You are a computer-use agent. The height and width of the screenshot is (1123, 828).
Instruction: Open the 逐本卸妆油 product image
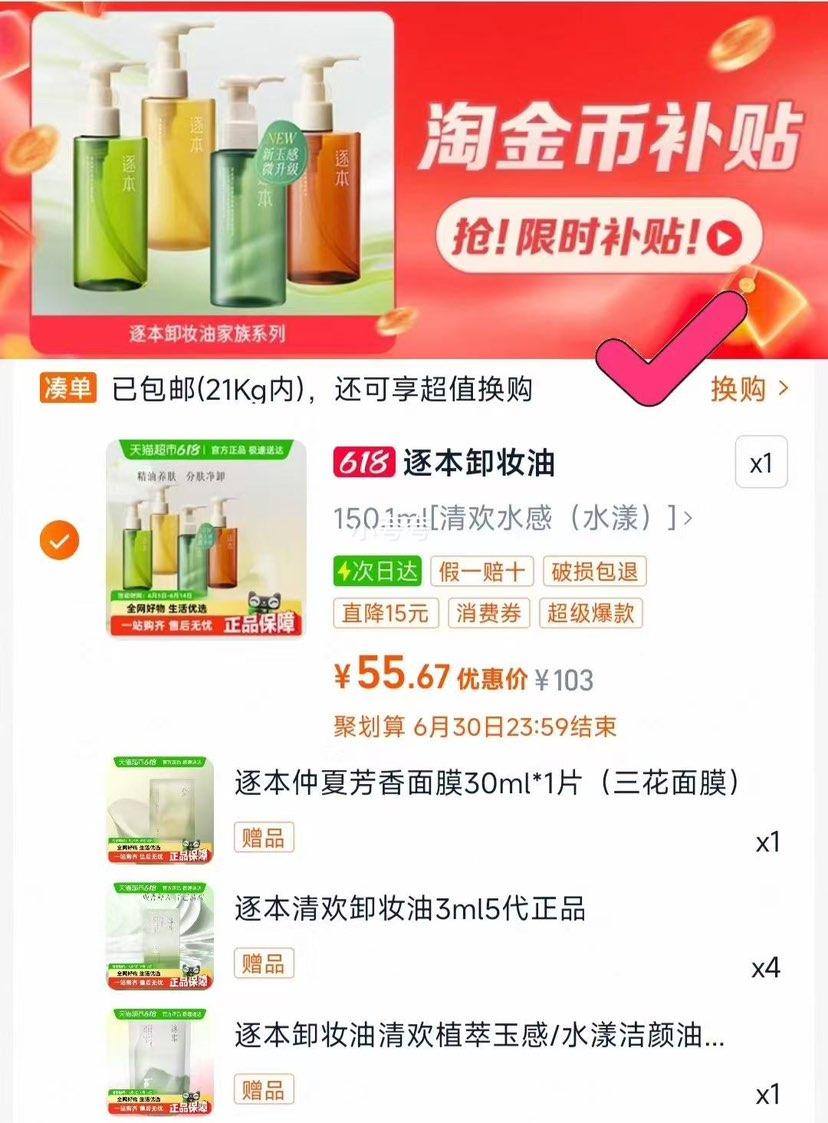[207, 539]
